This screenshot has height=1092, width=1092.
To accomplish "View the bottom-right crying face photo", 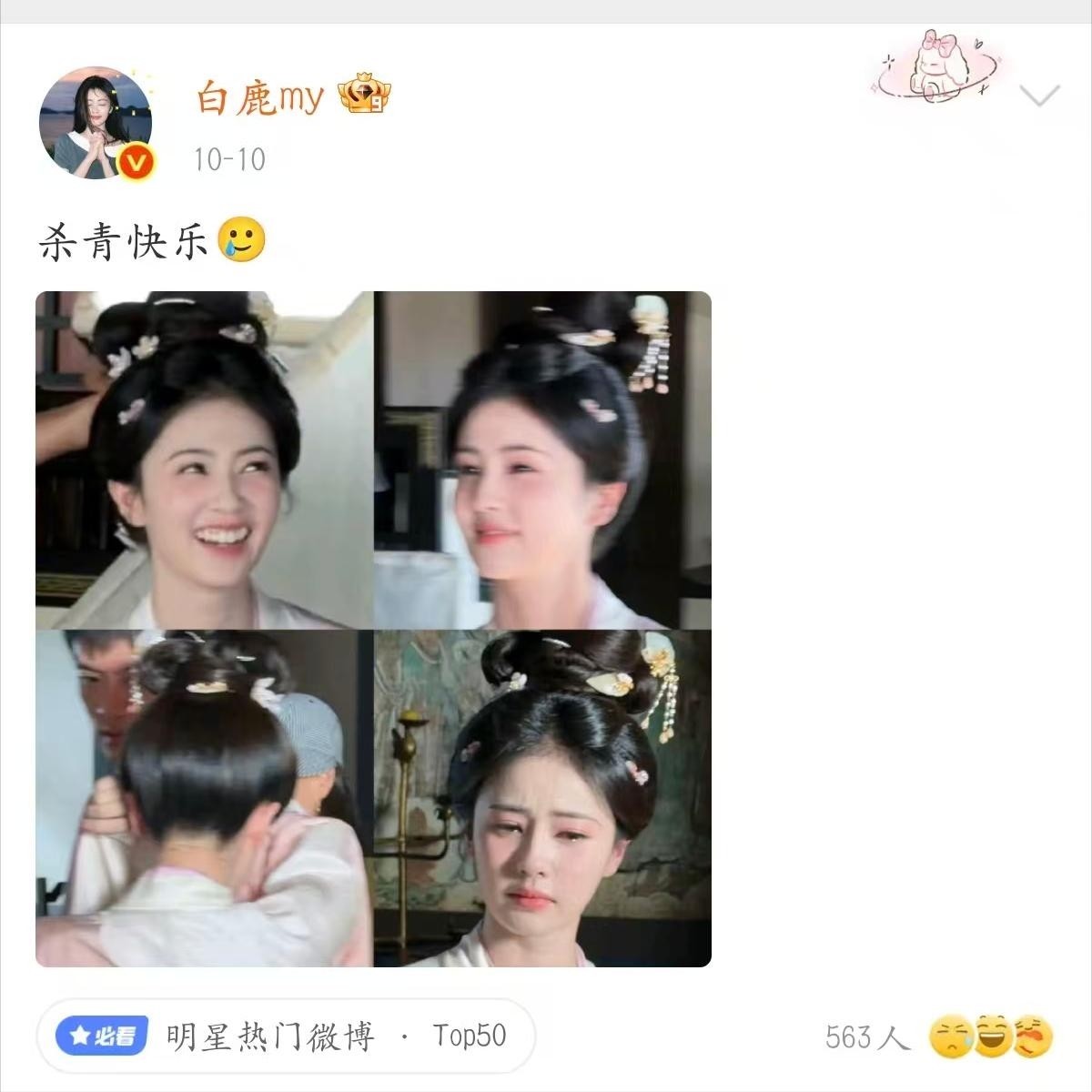I will 542,799.
